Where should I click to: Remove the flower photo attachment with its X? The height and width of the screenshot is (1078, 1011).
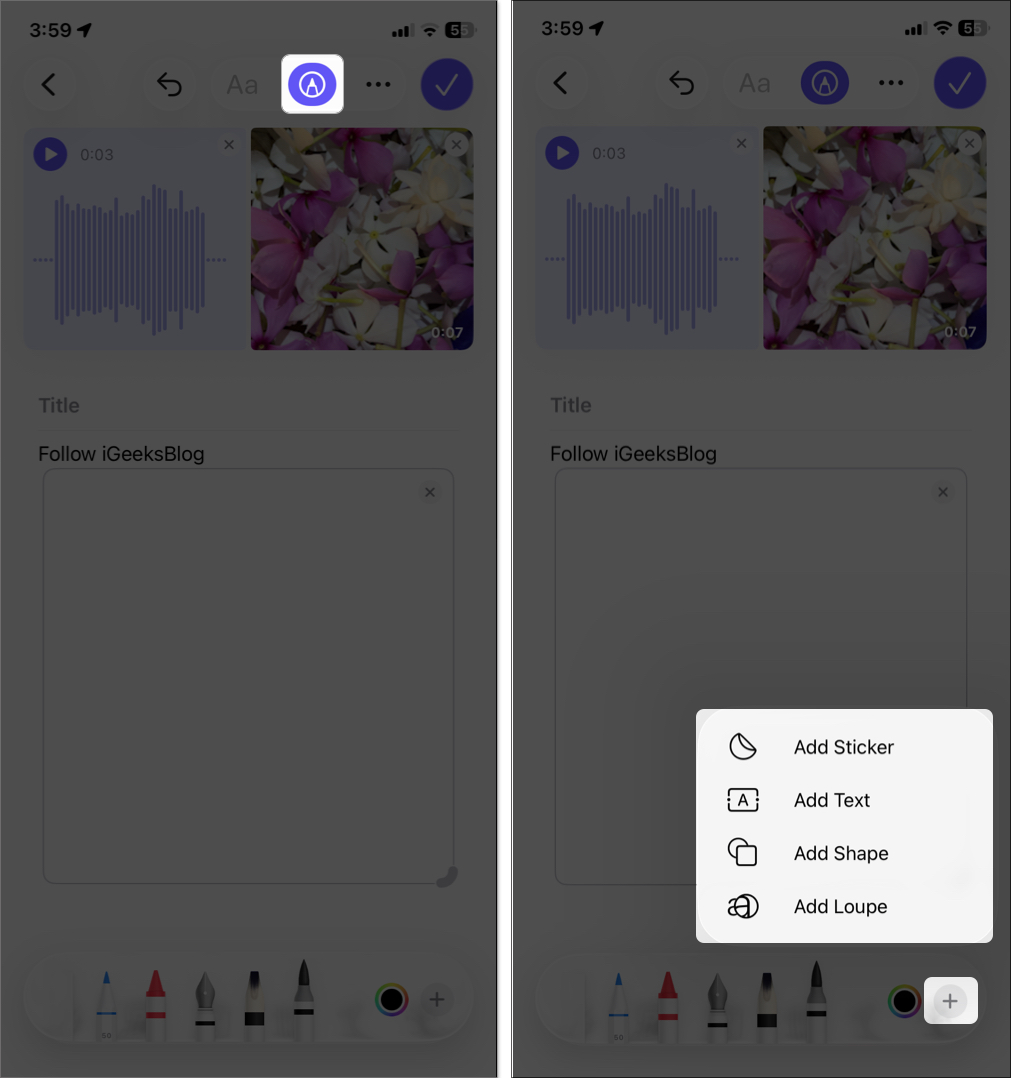coord(456,144)
